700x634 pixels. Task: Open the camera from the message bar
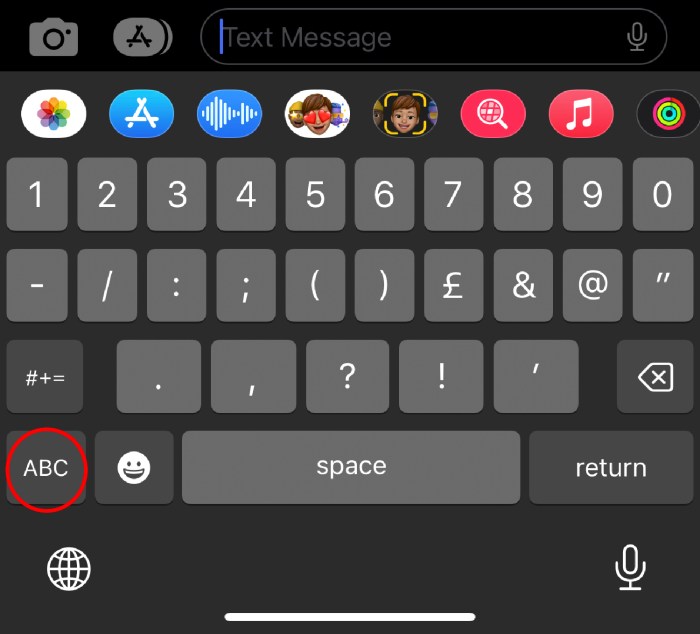(x=53, y=37)
